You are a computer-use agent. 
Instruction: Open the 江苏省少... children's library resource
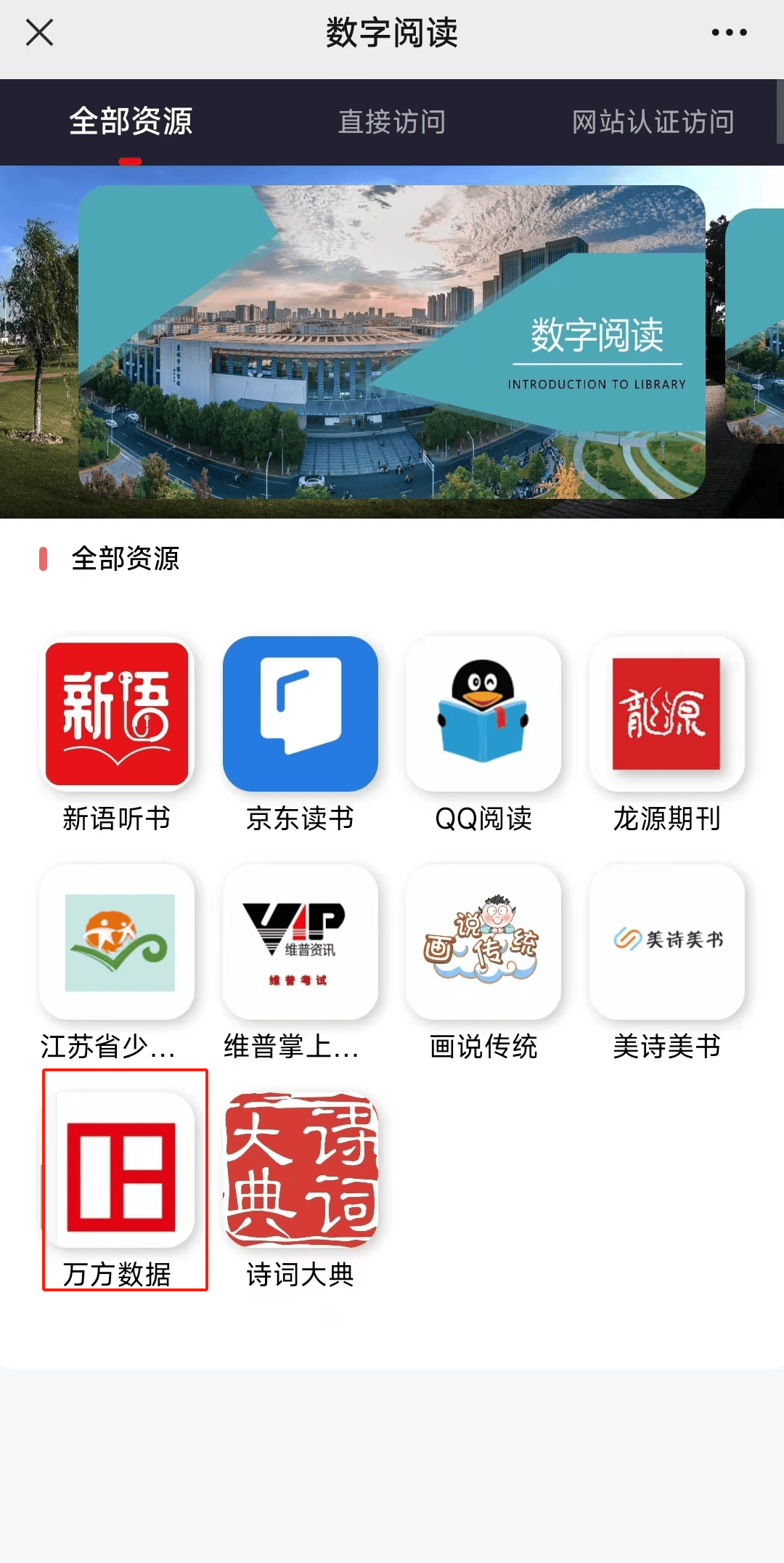(117, 941)
